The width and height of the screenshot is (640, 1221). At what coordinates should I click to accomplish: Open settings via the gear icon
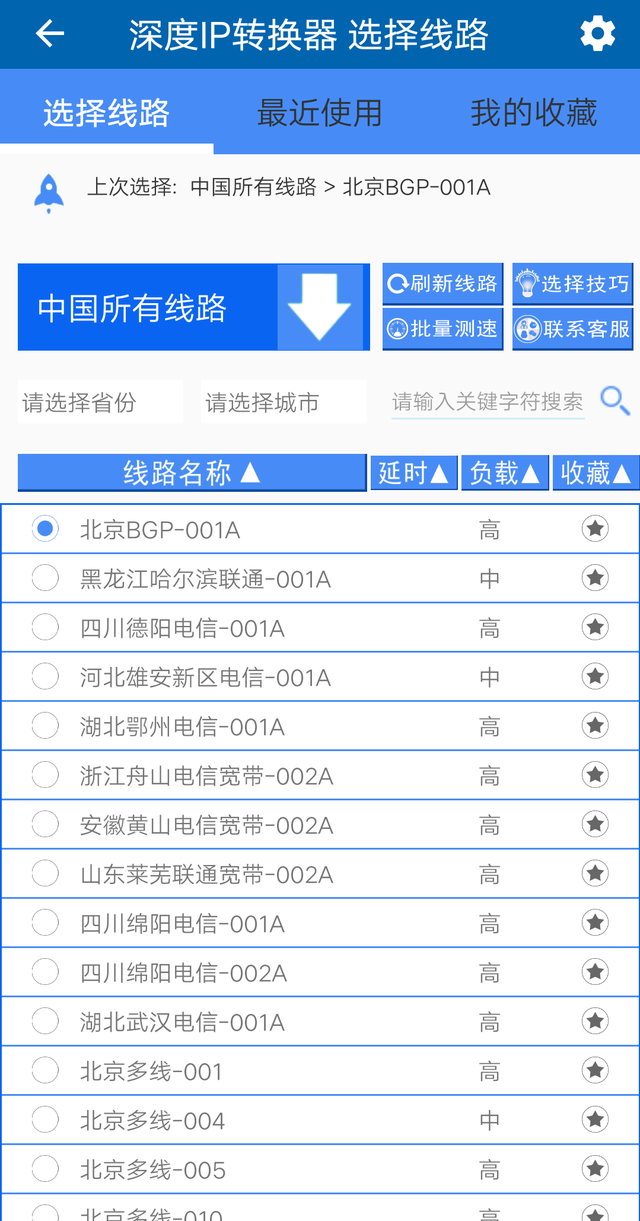tap(597, 34)
